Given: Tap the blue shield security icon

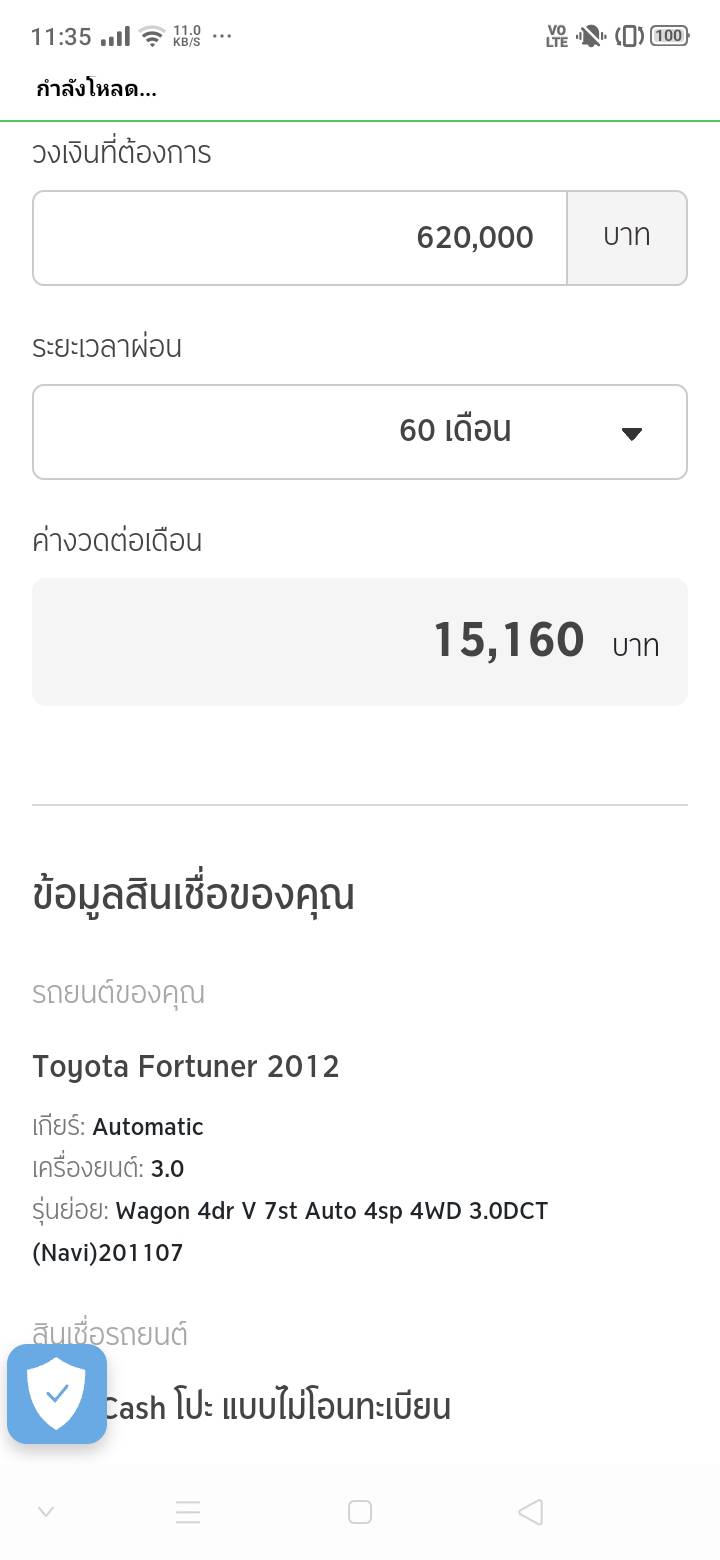Looking at the screenshot, I should (x=57, y=1394).
